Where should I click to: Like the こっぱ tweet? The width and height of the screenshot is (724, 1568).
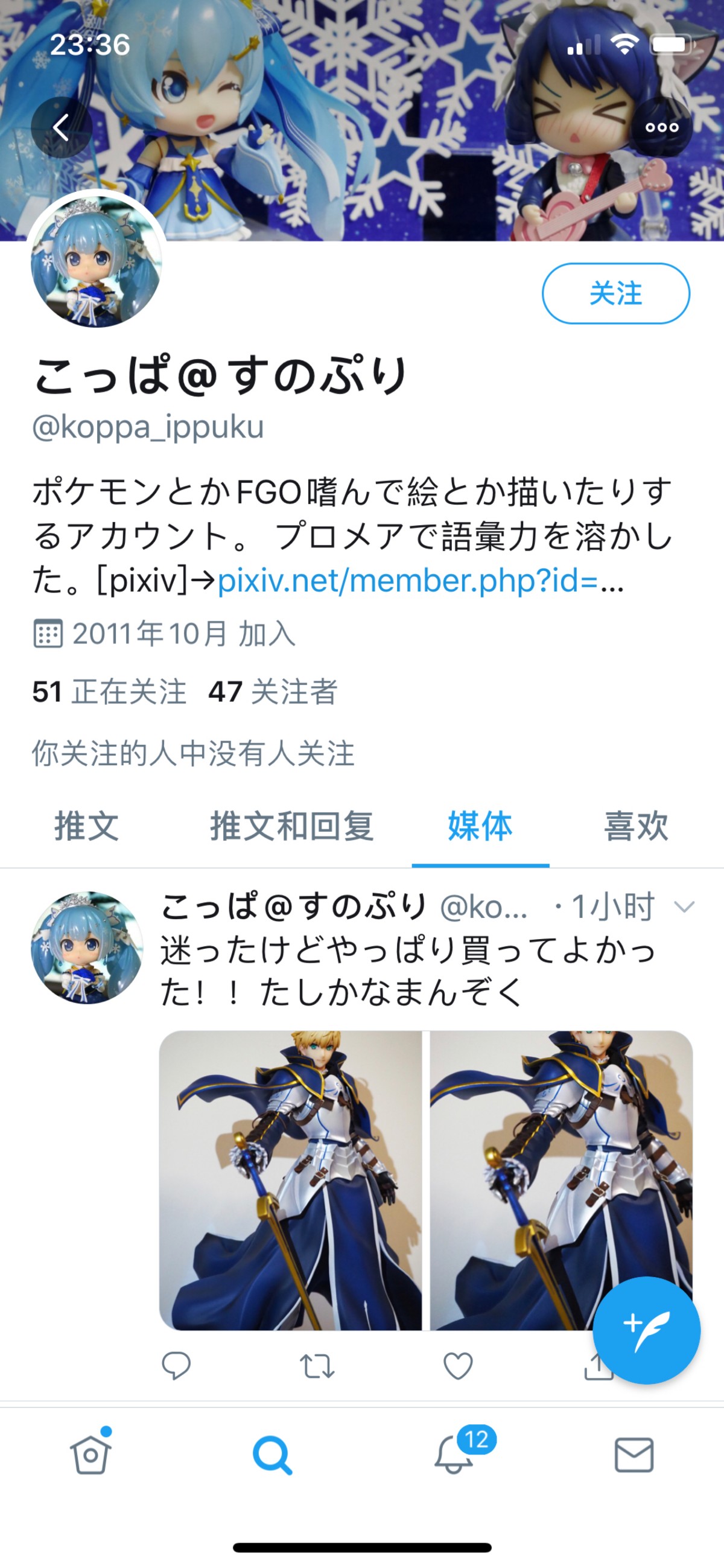point(457,1365)
